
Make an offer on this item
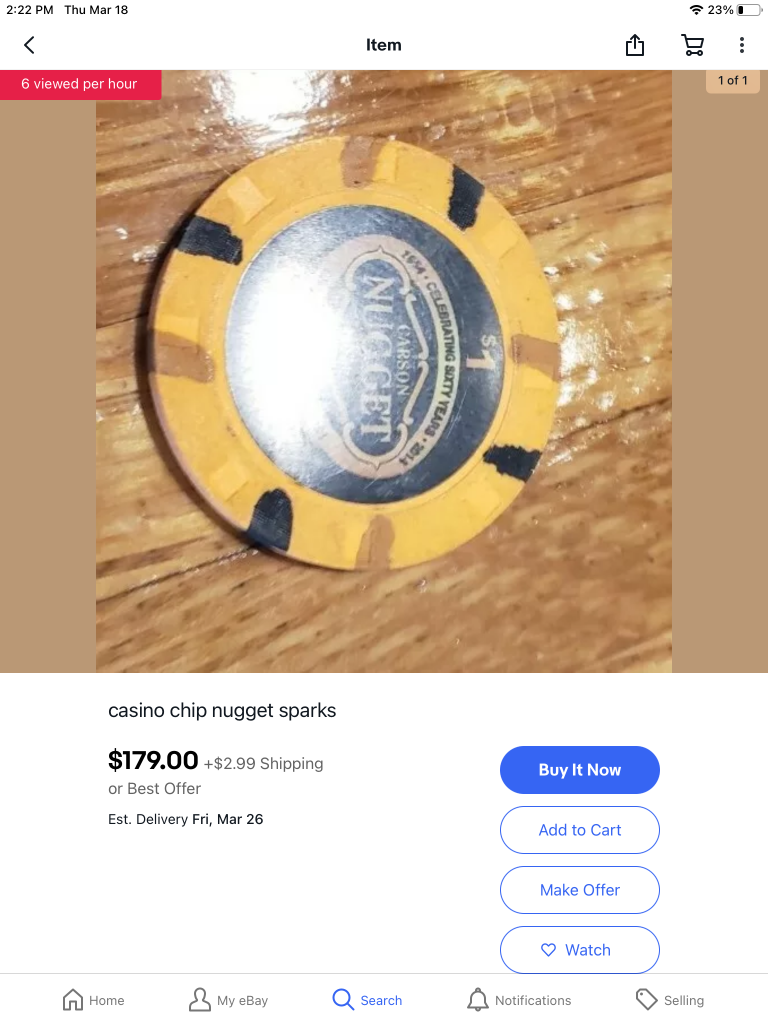click(x=580, y=890)
